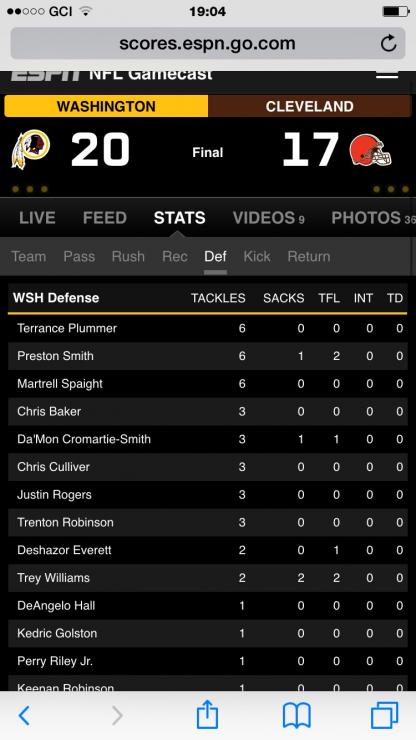
Task: Select the Cleveland team header
Action: tap(310, 106)
